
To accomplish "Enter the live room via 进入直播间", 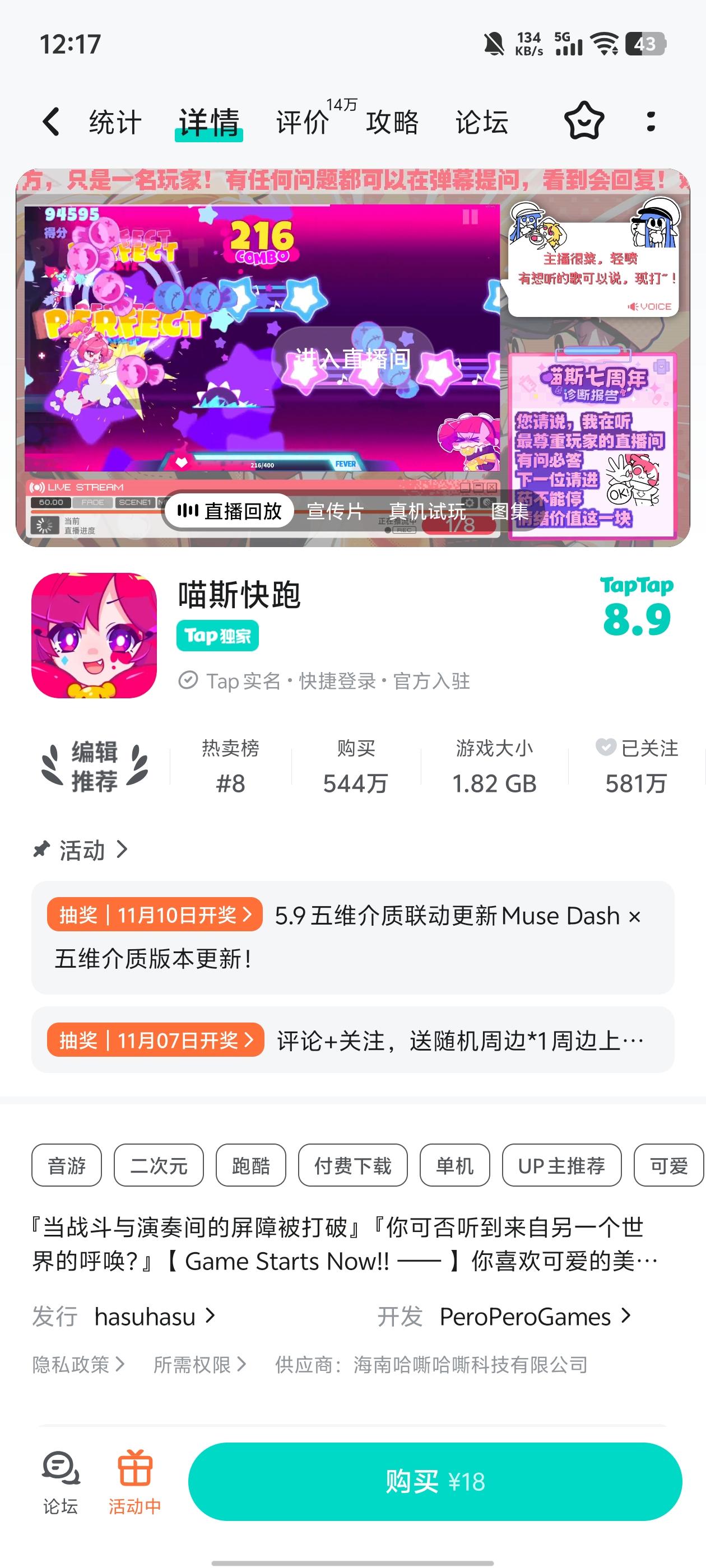I will 354,359.
